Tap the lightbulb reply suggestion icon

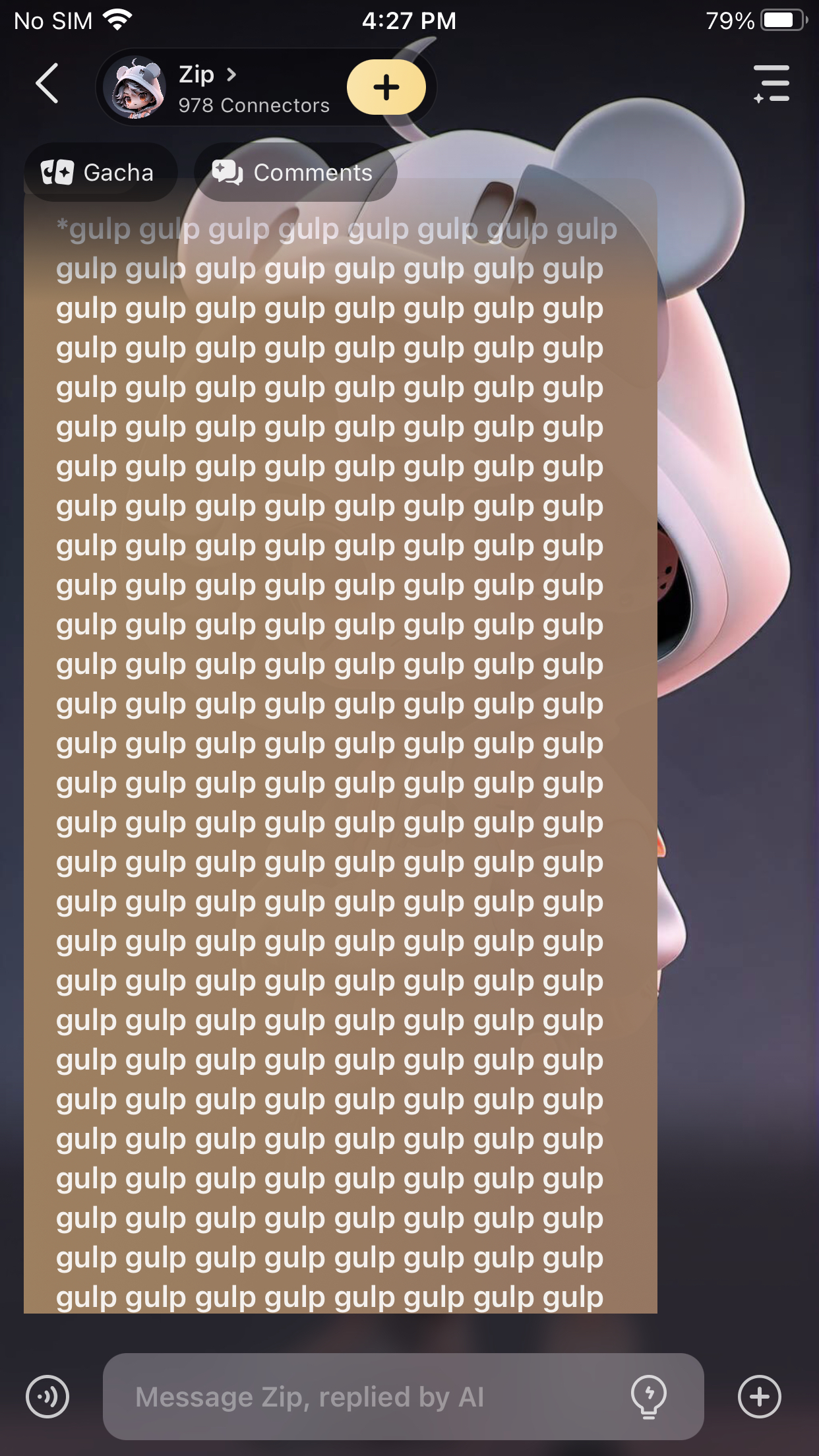click(x=649, y=1397)
